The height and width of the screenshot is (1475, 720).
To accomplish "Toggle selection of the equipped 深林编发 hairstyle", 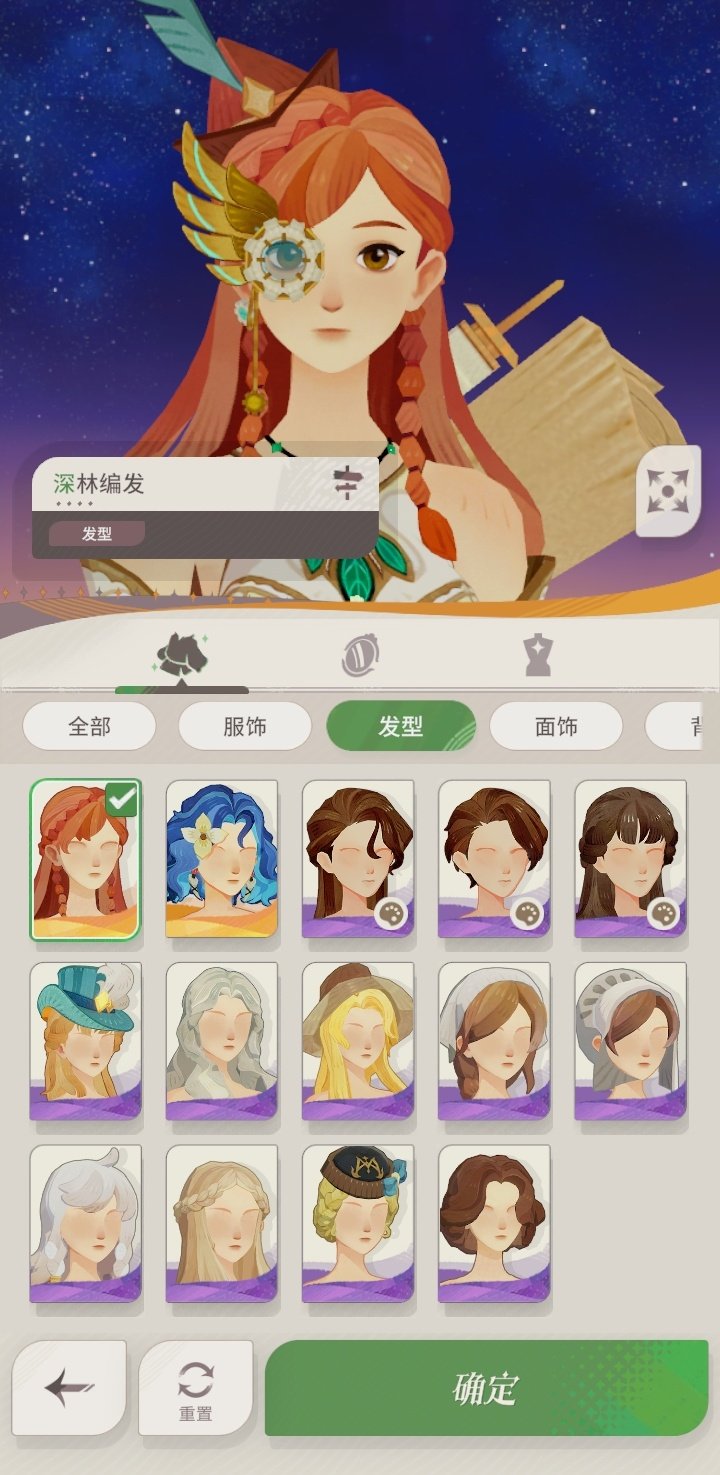I will tap(85, 860).
